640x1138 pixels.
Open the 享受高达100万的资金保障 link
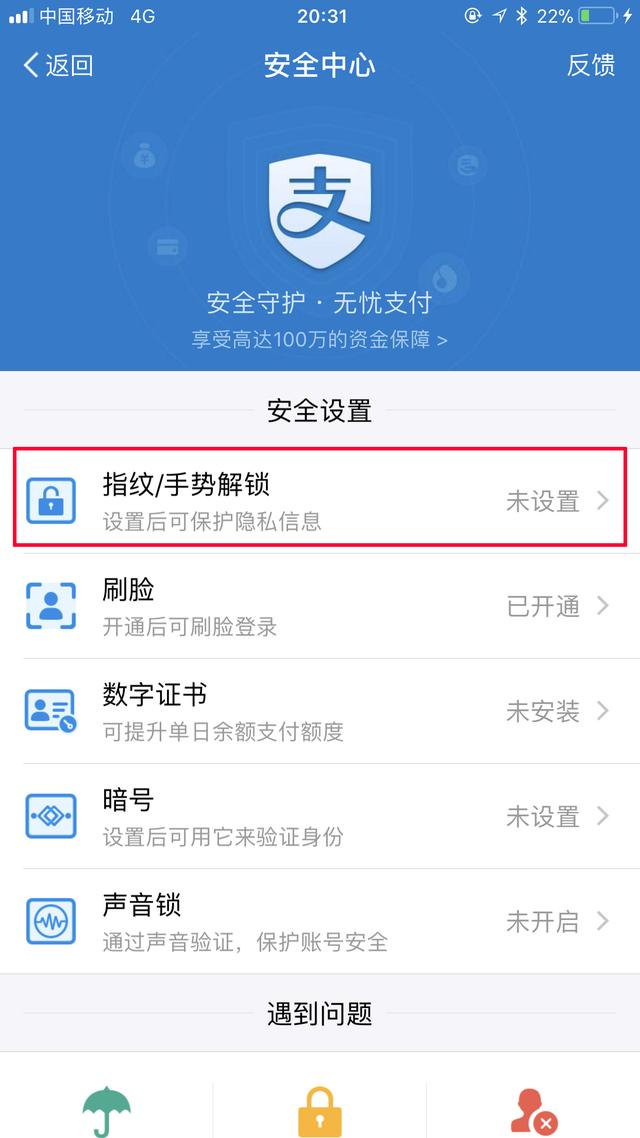319,340
